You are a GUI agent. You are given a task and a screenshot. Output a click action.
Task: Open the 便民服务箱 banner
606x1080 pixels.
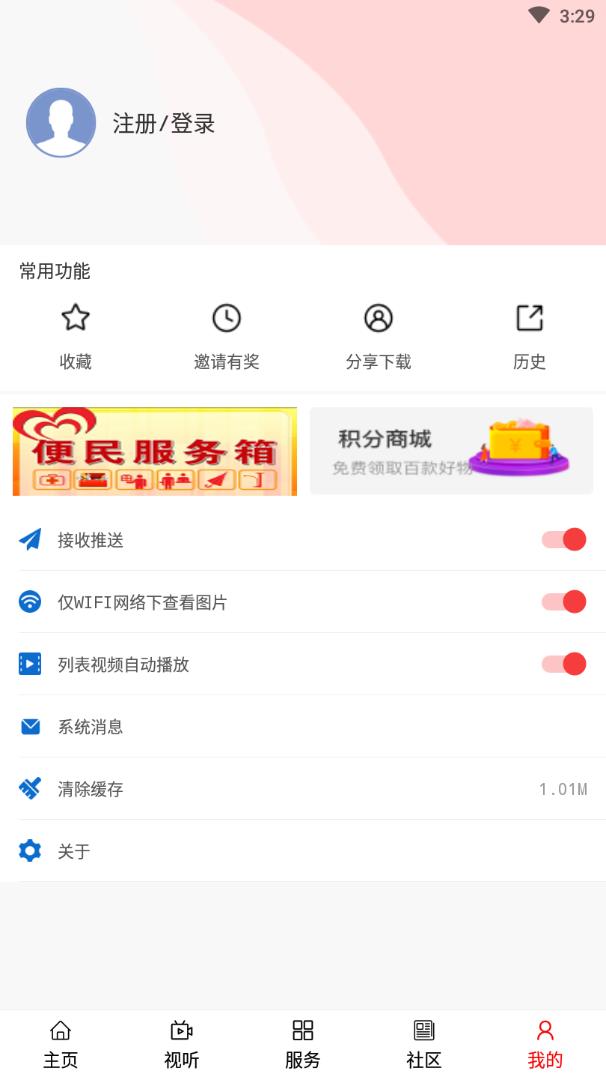155,451
